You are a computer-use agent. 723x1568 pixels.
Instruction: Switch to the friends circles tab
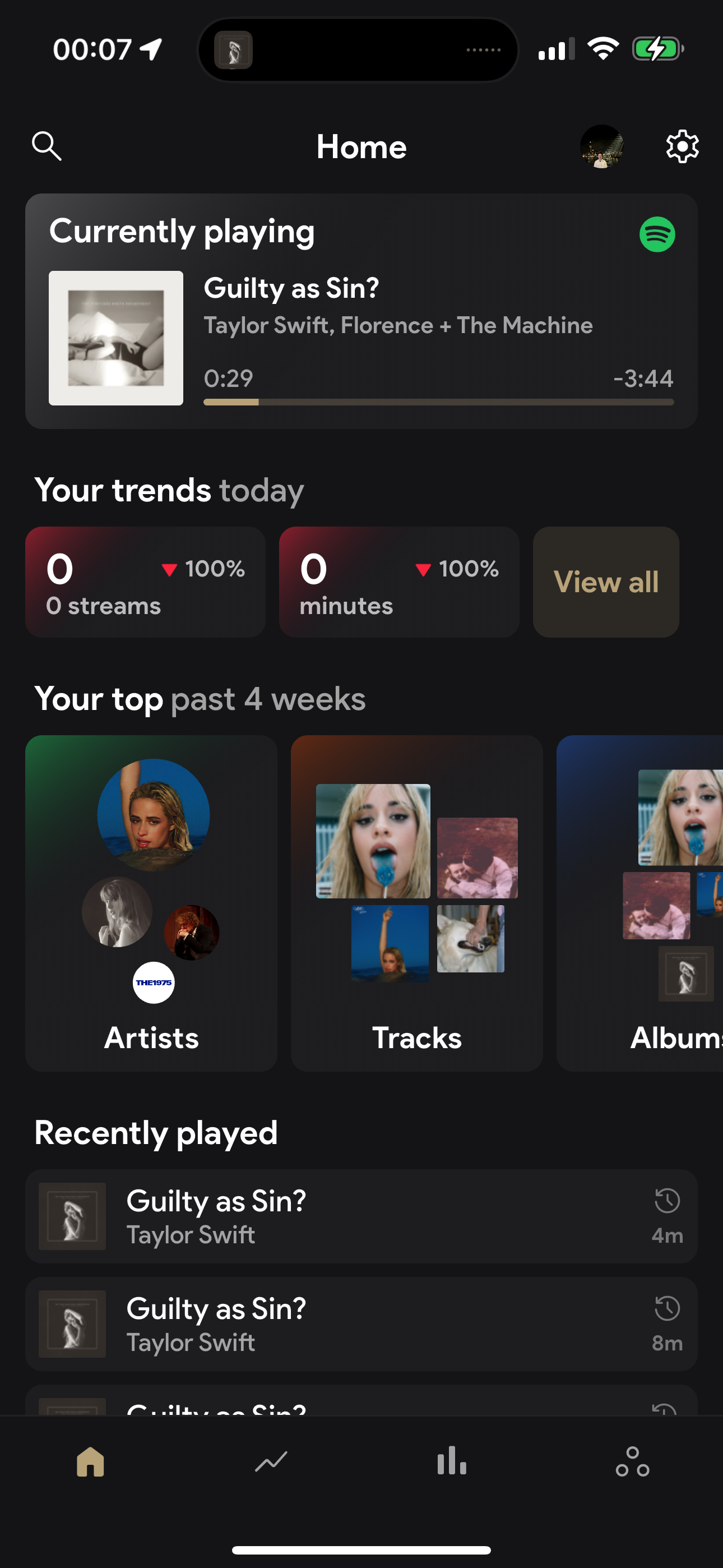632,1461
